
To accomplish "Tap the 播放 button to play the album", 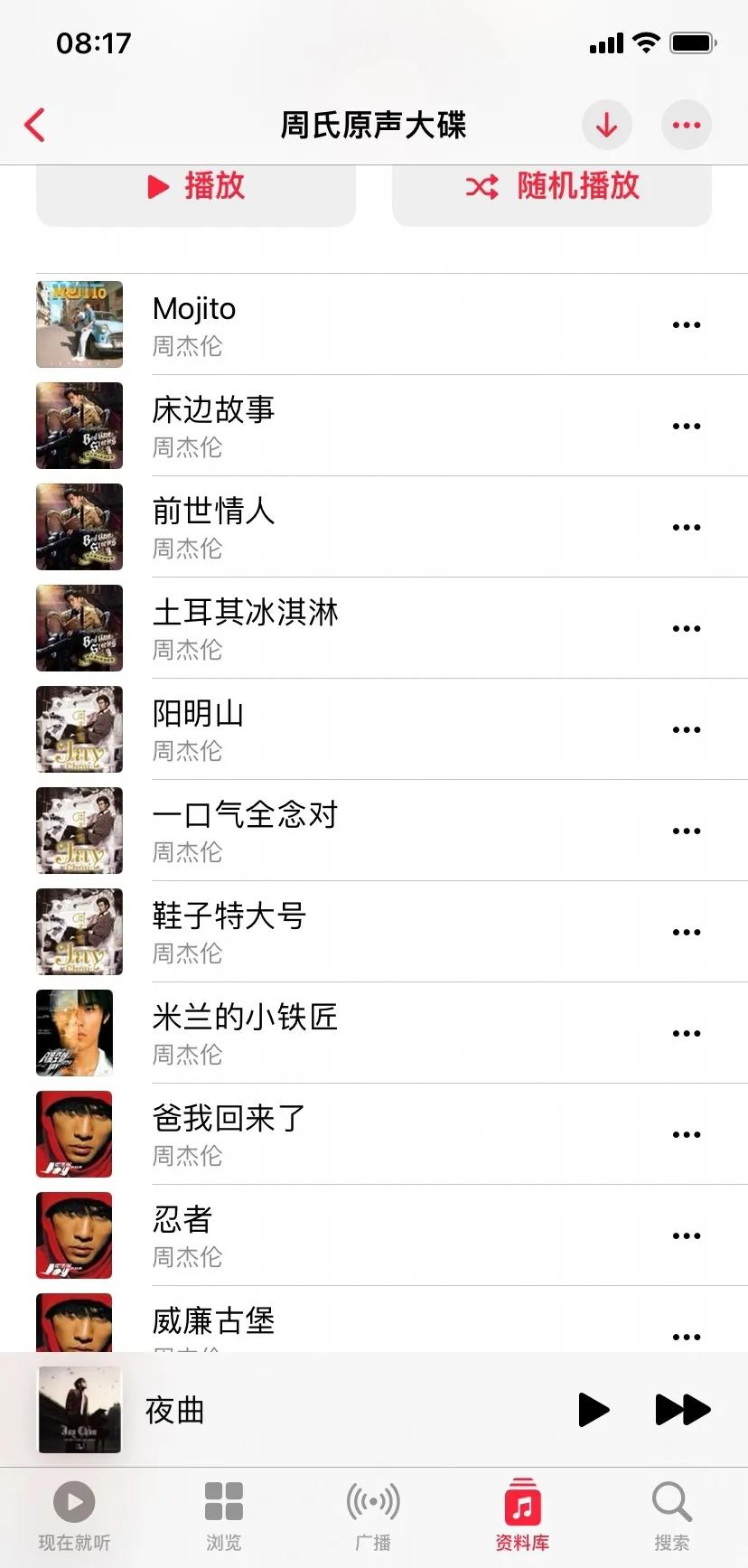I will [196, 187].
